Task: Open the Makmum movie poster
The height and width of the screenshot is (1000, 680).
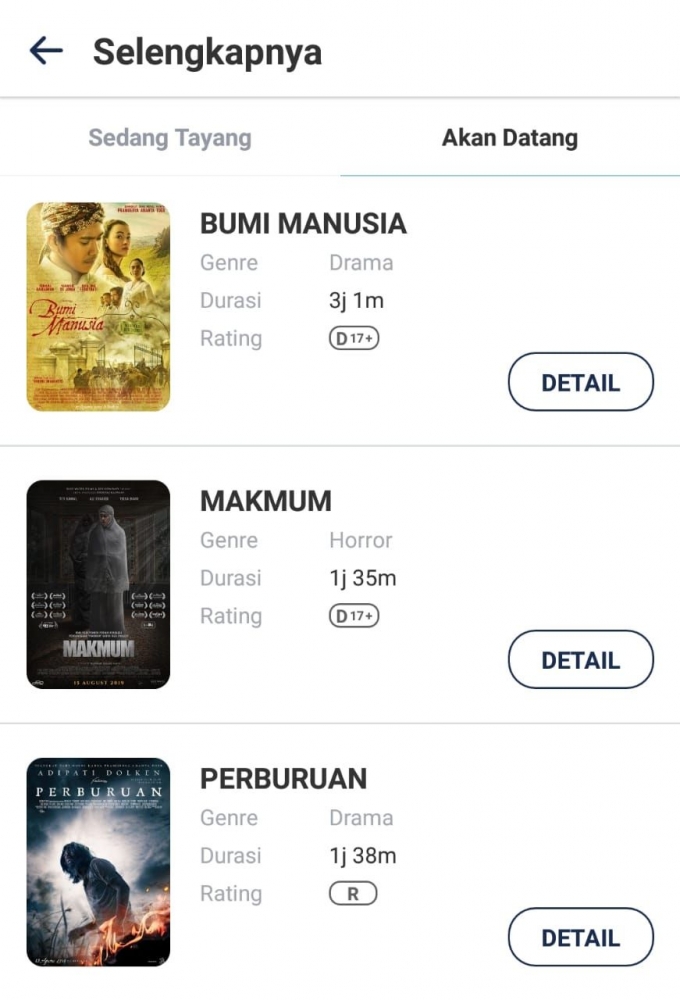Action: [98, 584]
